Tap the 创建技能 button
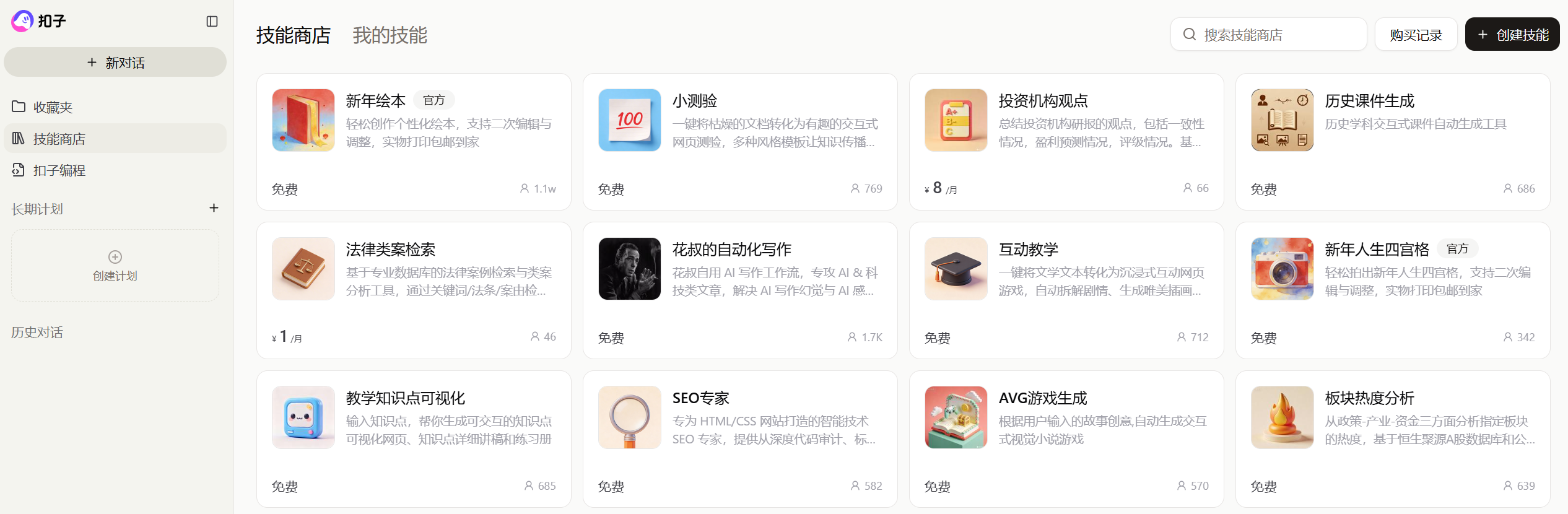 coord(1512,35)
